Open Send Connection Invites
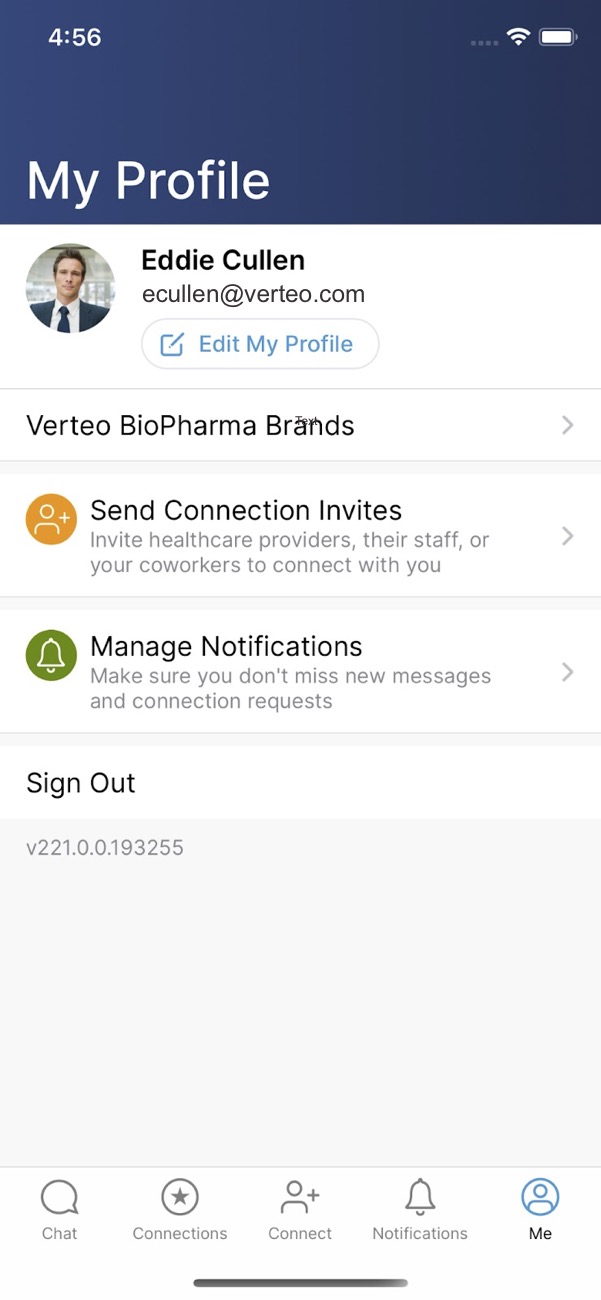This screenshot has height=1300, width=601. tap(300, 536)
